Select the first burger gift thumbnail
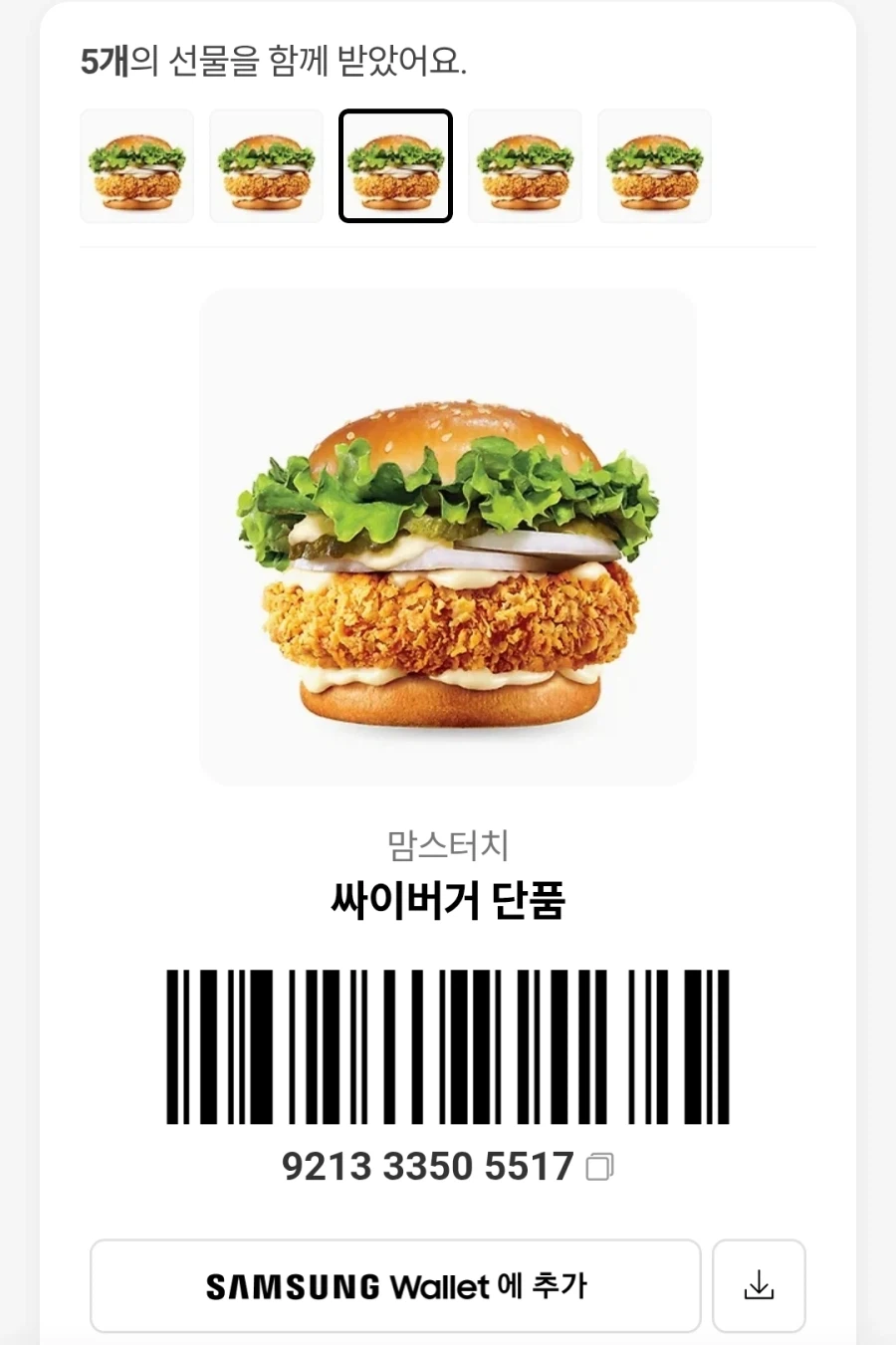The width and height of the screenshot is (896, 1345). (136, 165)
